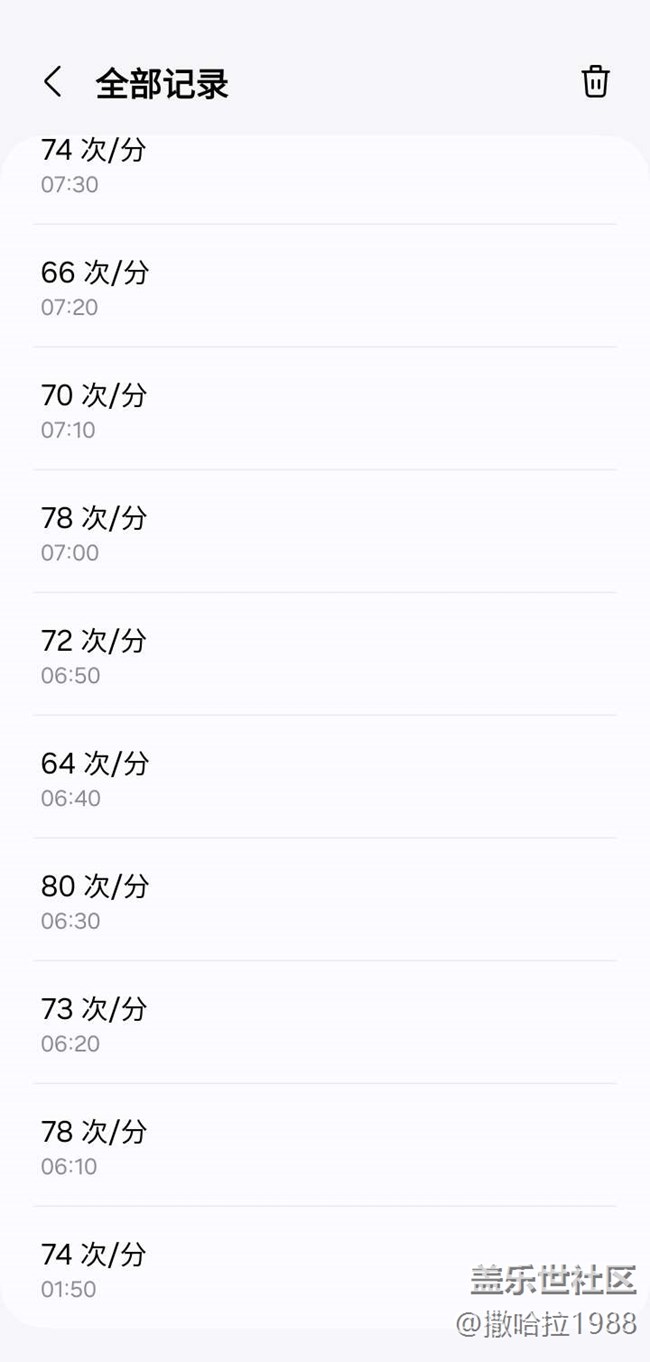The width and height of the screenshot is (650, 1362).
Task: Go back from the 全部记录 page
Action: click(54, 83)
